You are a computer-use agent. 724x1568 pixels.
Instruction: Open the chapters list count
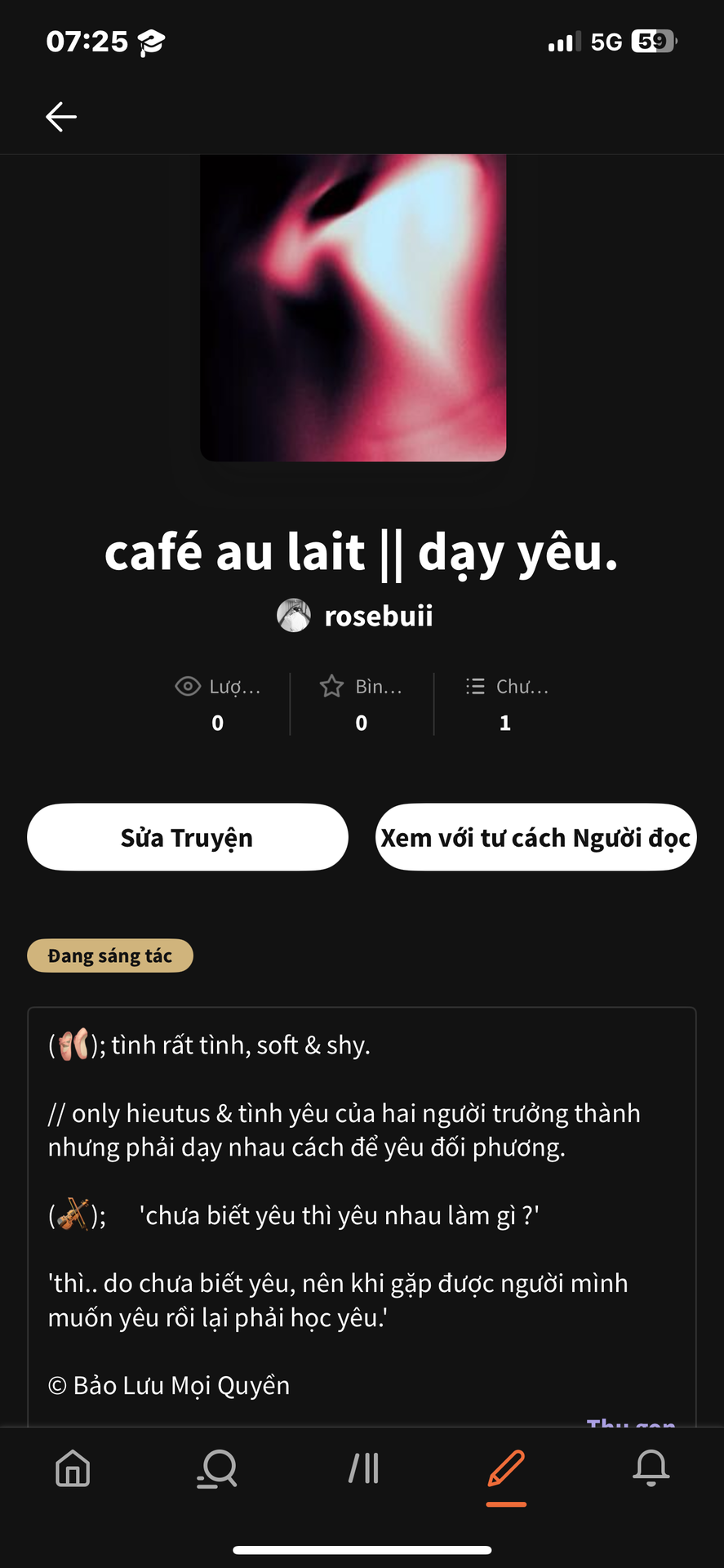tap(506, 704)
